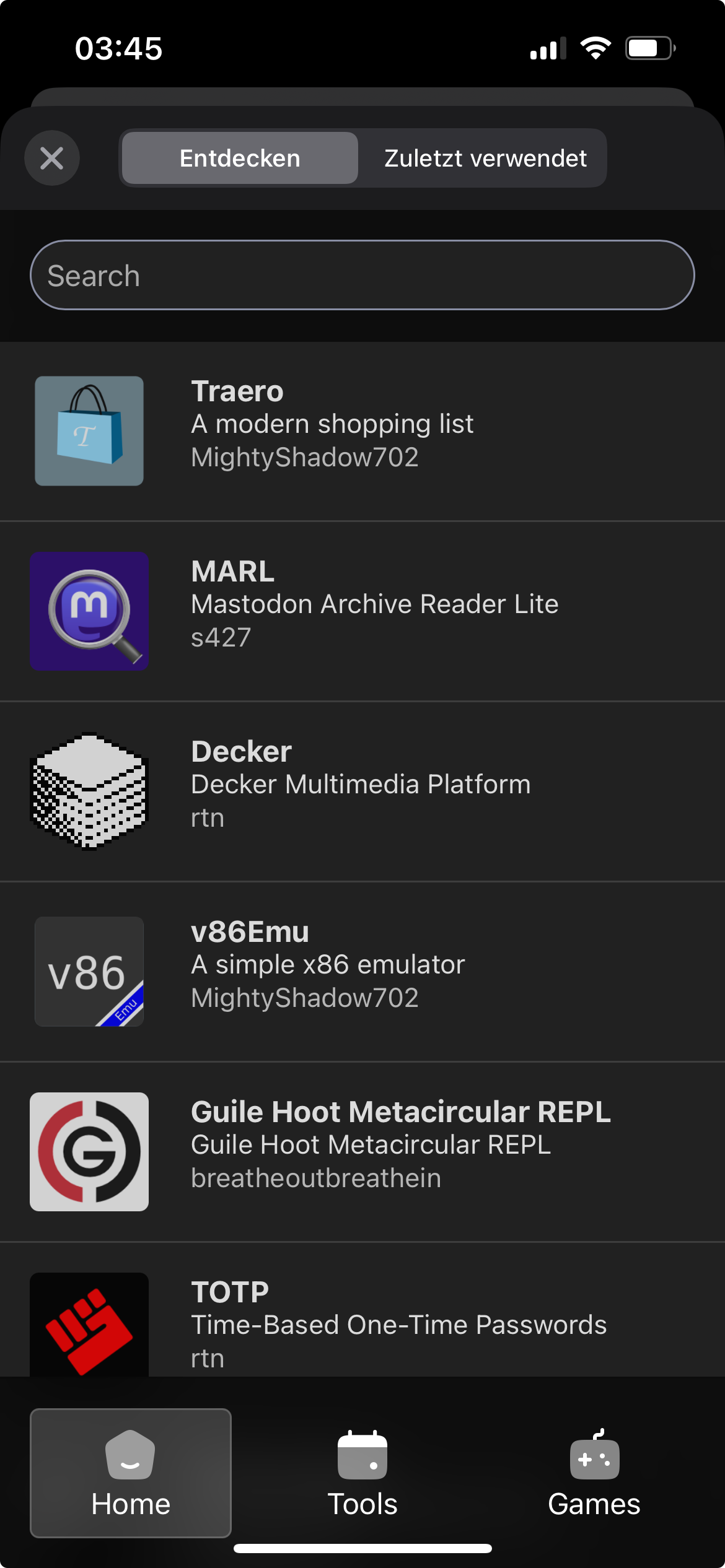Open the v86Emu emulator entry
725x1568 pixels.
tap(362, 972)
